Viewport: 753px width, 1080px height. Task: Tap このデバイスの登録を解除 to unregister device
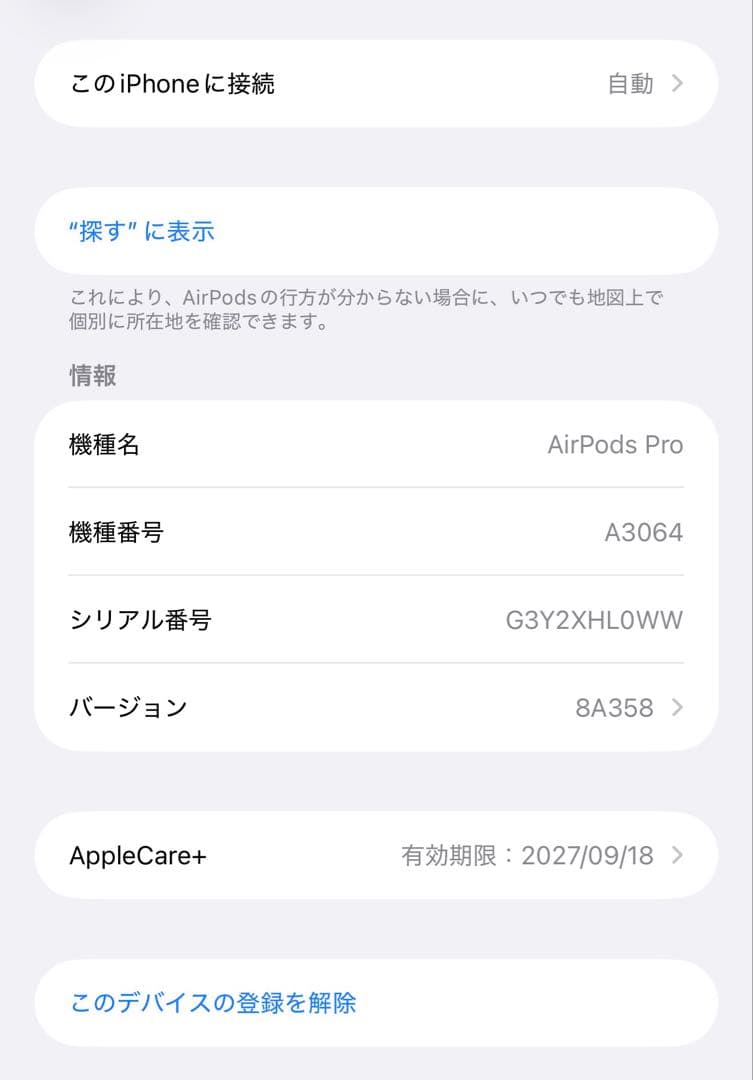(x=215, y=1002)
